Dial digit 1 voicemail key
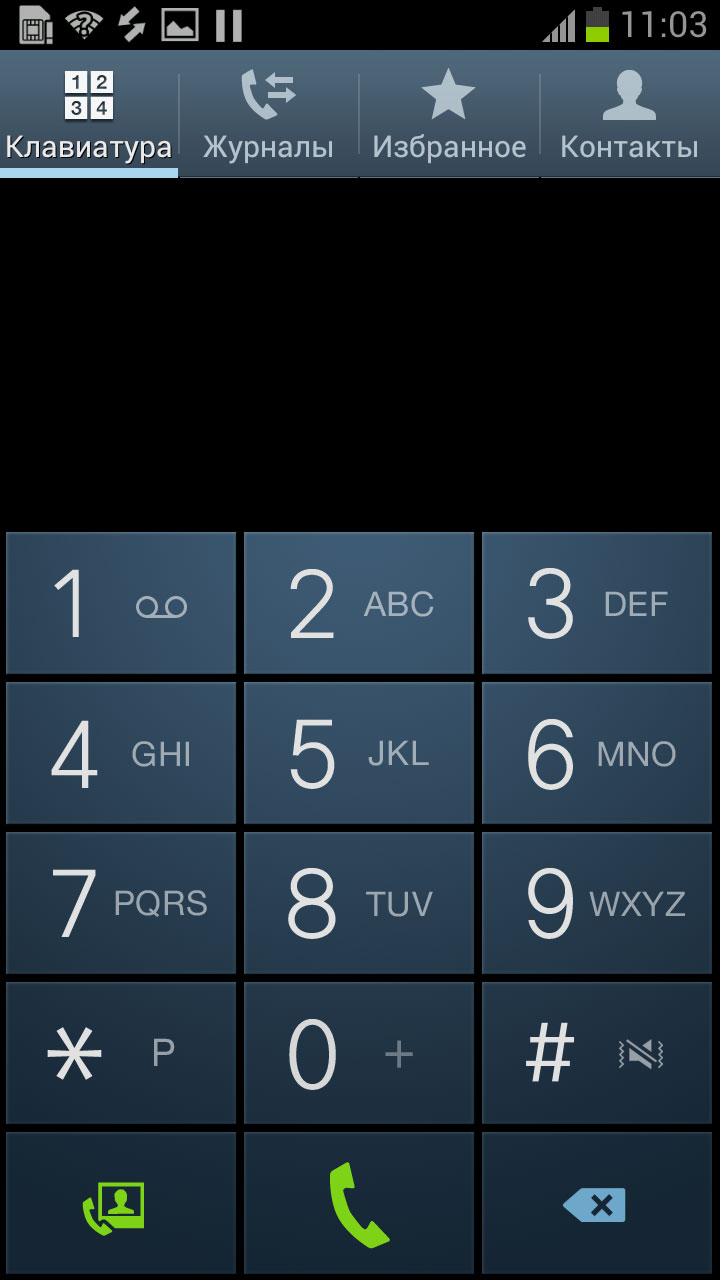The height and width of the screenshot is (1280, 720). click(121, 603)
